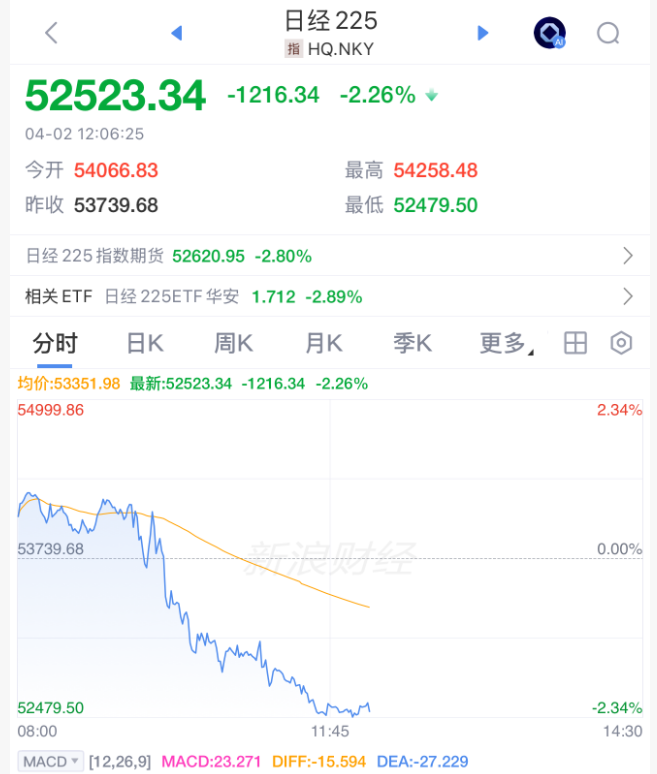
Task: Change the MACD indicator dropdown
Action: (51, 762)
